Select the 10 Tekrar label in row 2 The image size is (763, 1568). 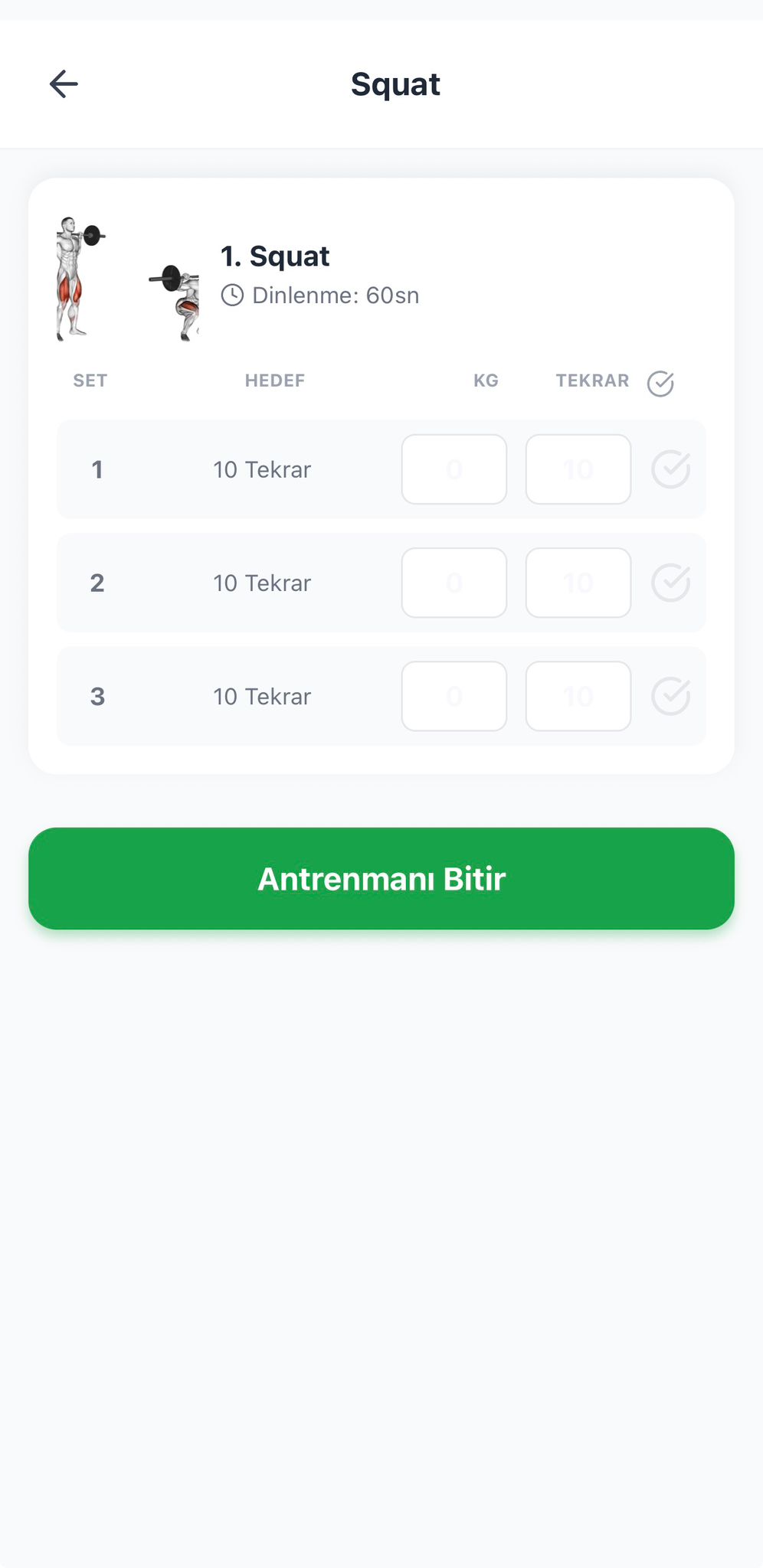(261, 583)
